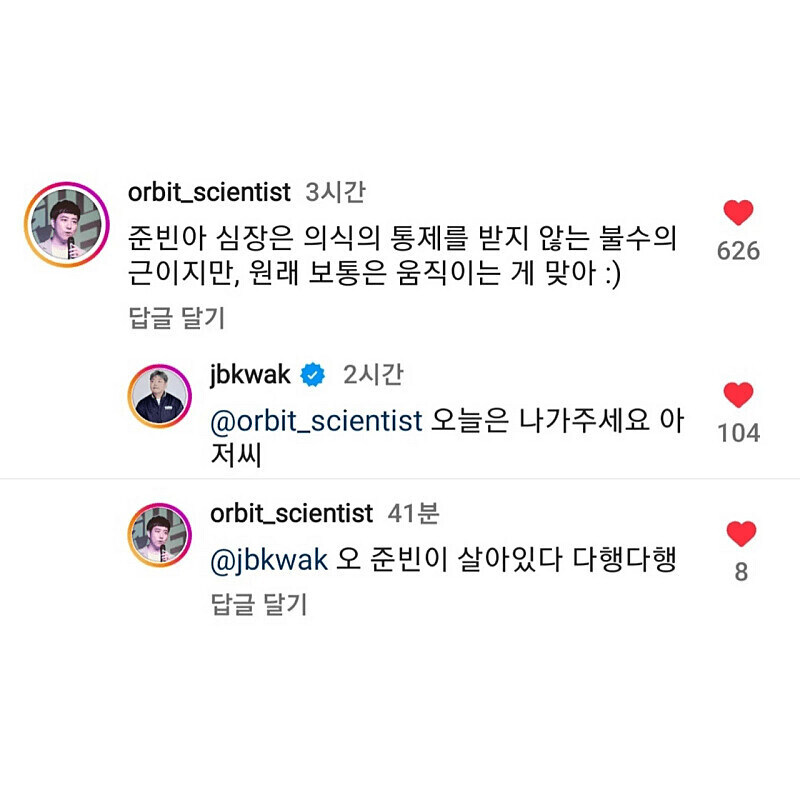Open orbit_scientist's avatar on the top comment
Image resolution: width=800 pixels, height=800 pixels.
66,225
